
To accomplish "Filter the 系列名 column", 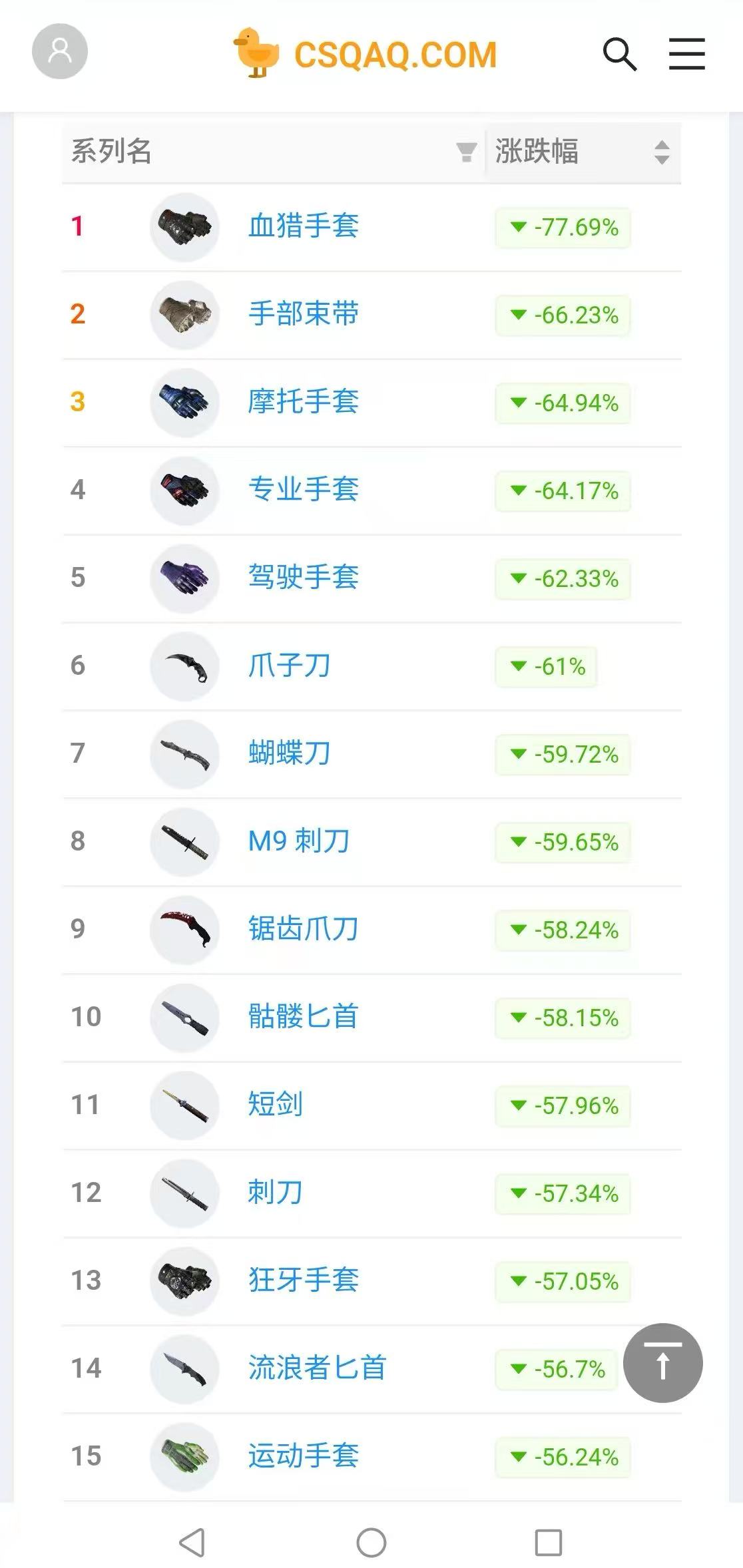I will [x=466, y=152].
